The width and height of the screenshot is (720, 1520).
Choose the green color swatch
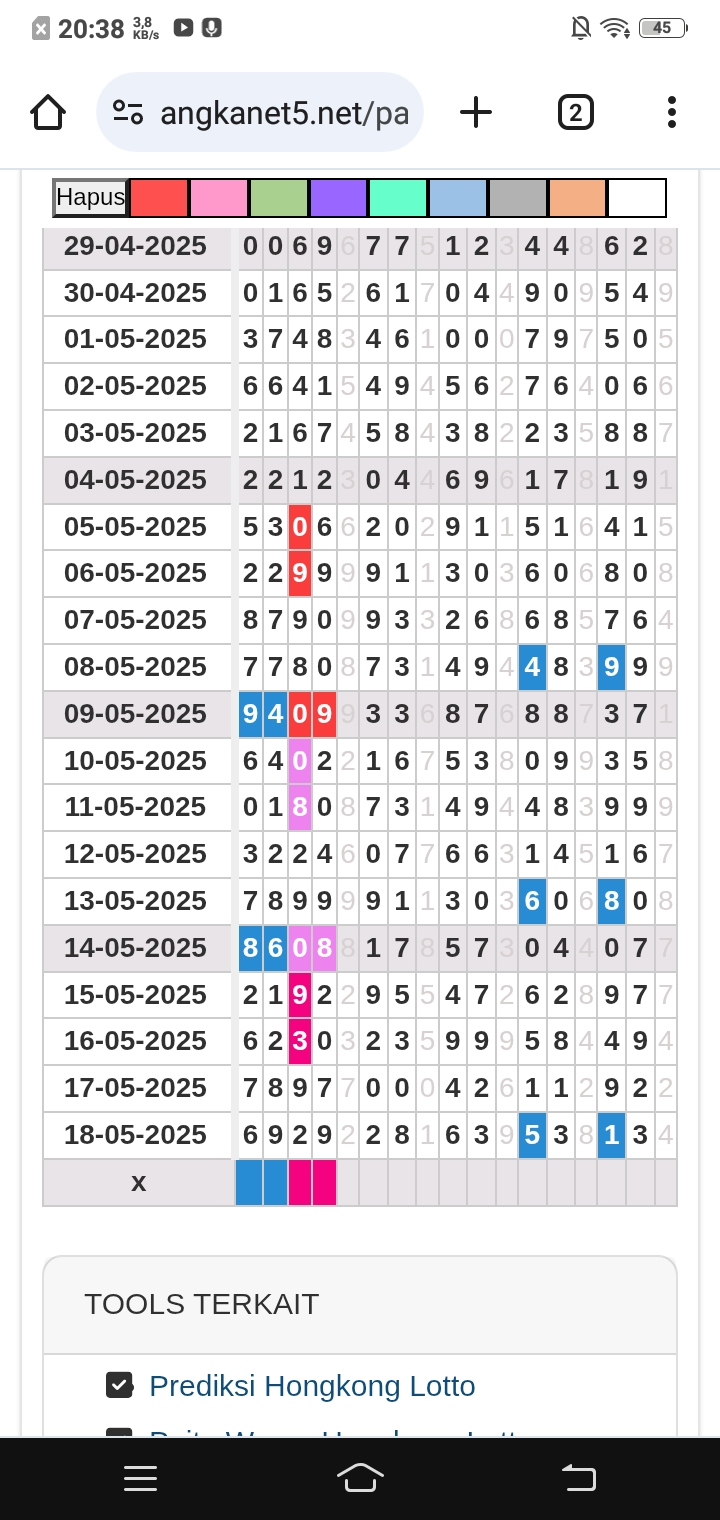[x=279, y=198]
